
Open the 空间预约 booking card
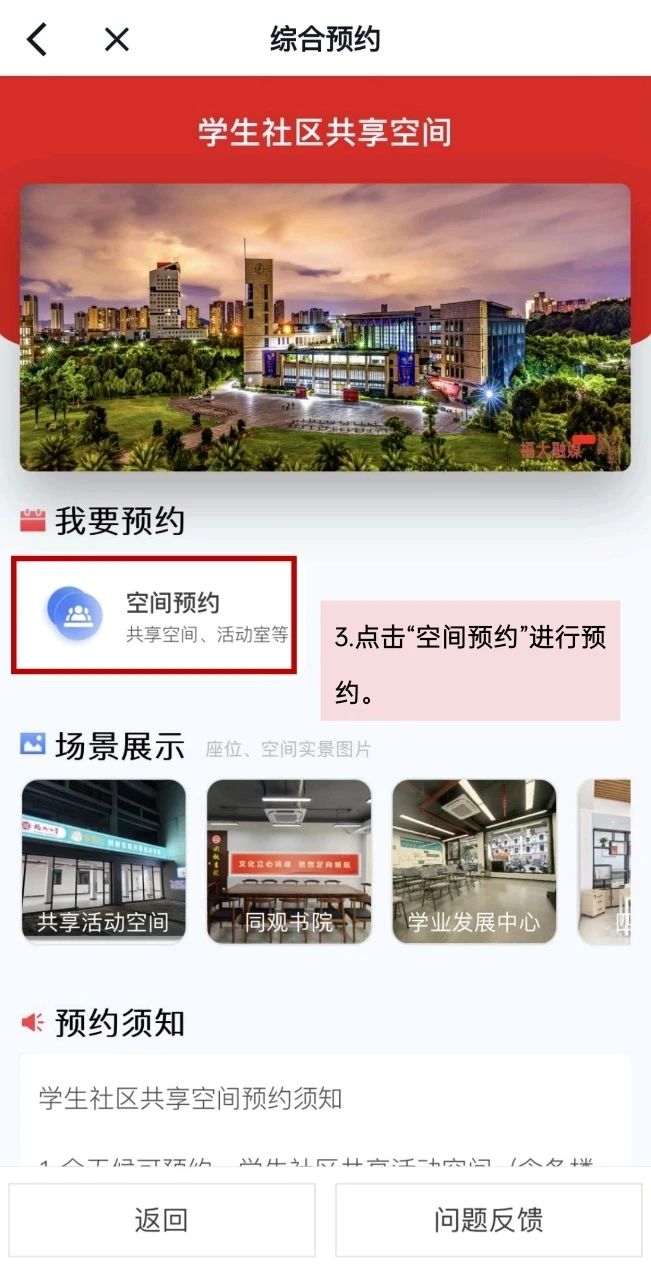[154, 615]
